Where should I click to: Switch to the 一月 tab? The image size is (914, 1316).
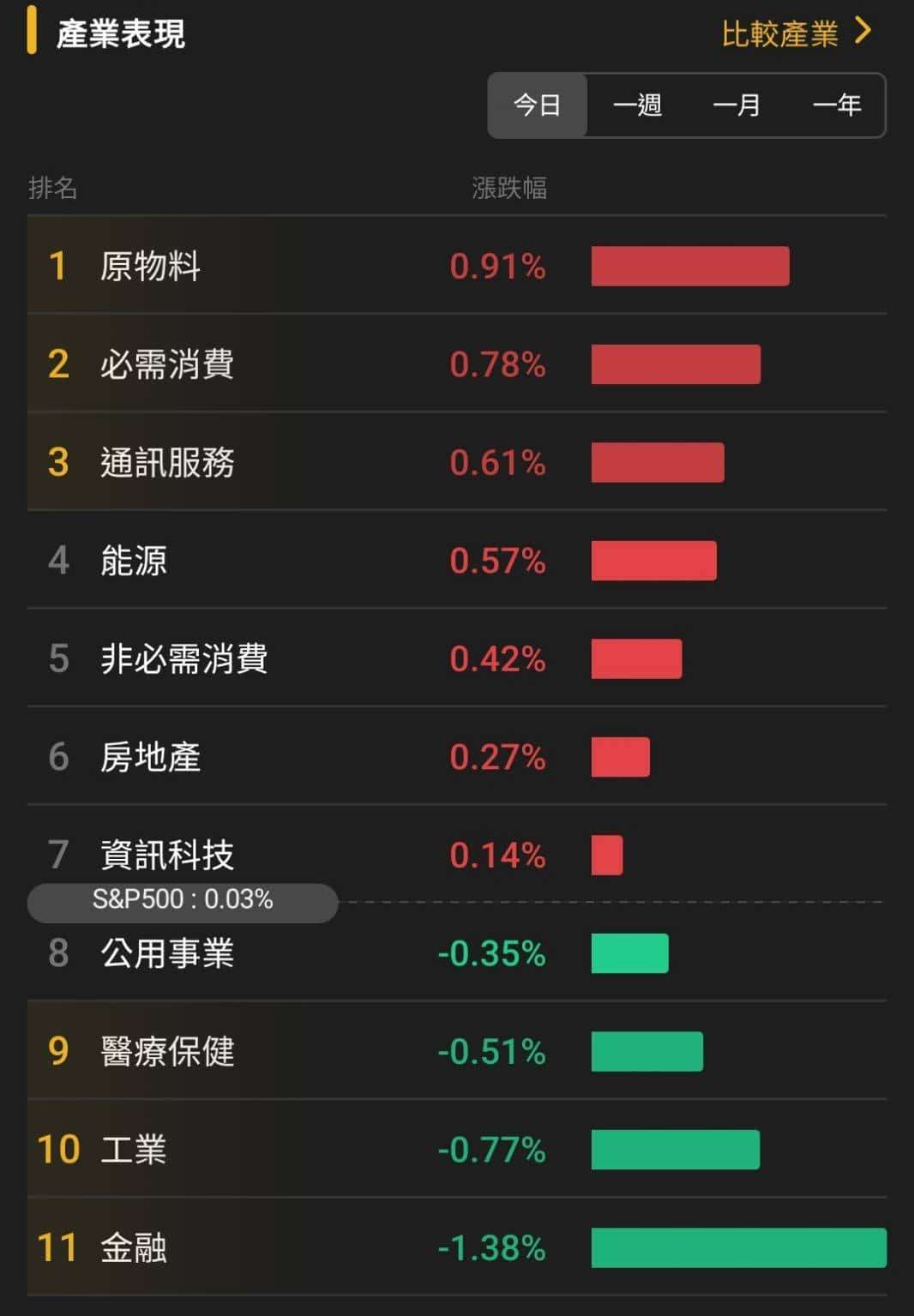[739, 105]
